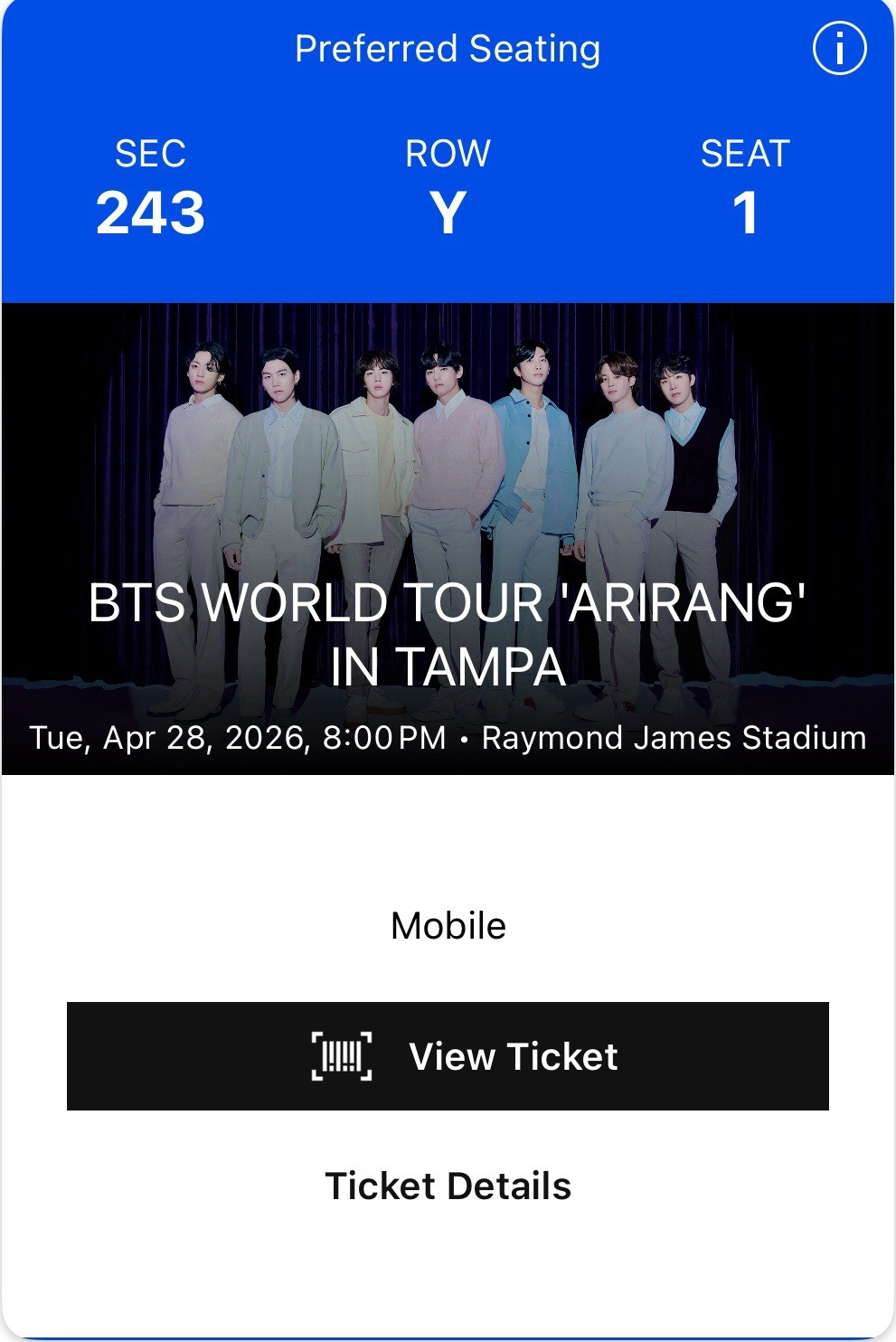The image size is (896, 1342).
Task: Tap the Raymond James Stadium venue text
Action: coord(674,739)
